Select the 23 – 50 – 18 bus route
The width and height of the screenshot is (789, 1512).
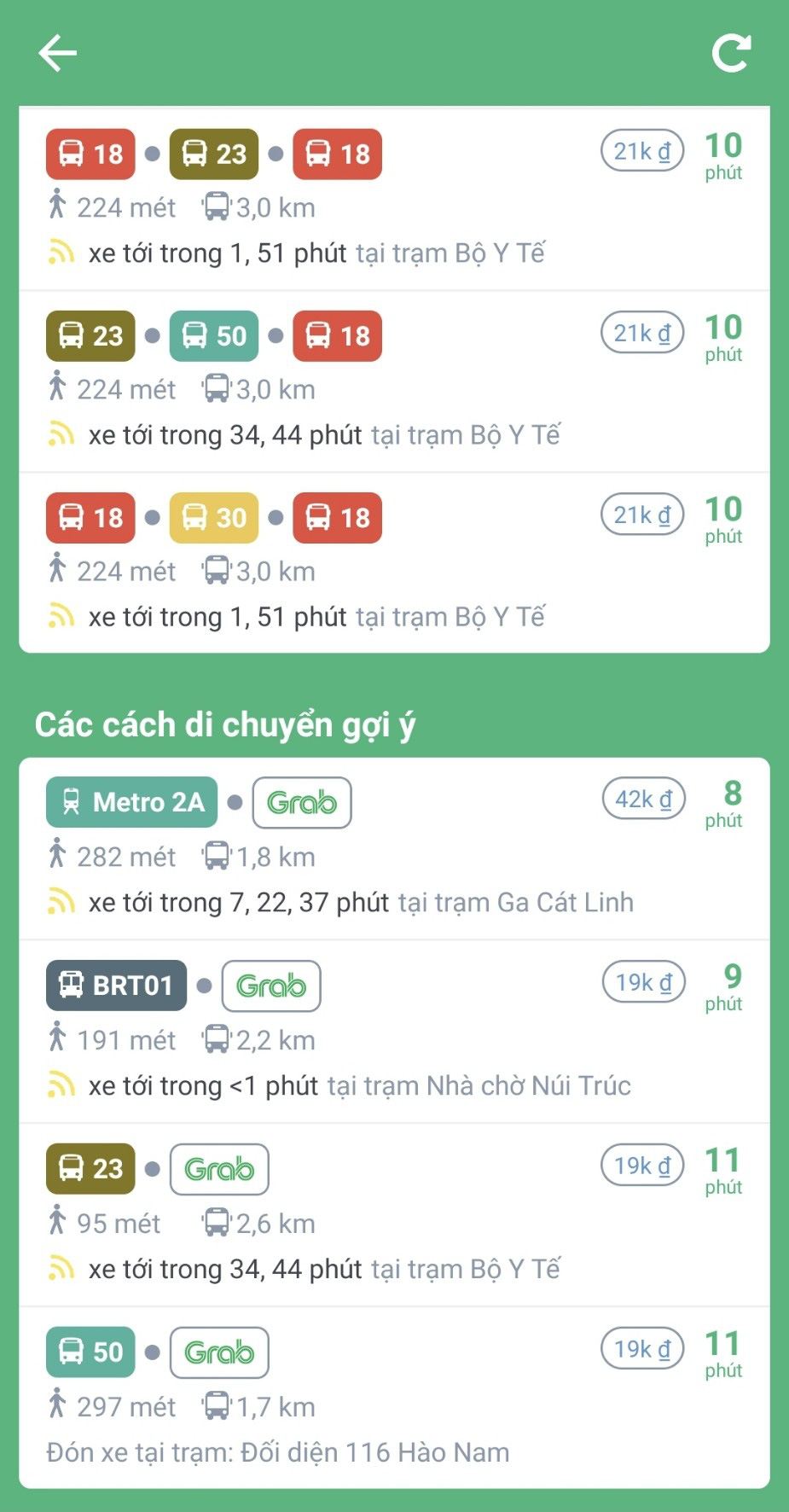tap(394, 381)
